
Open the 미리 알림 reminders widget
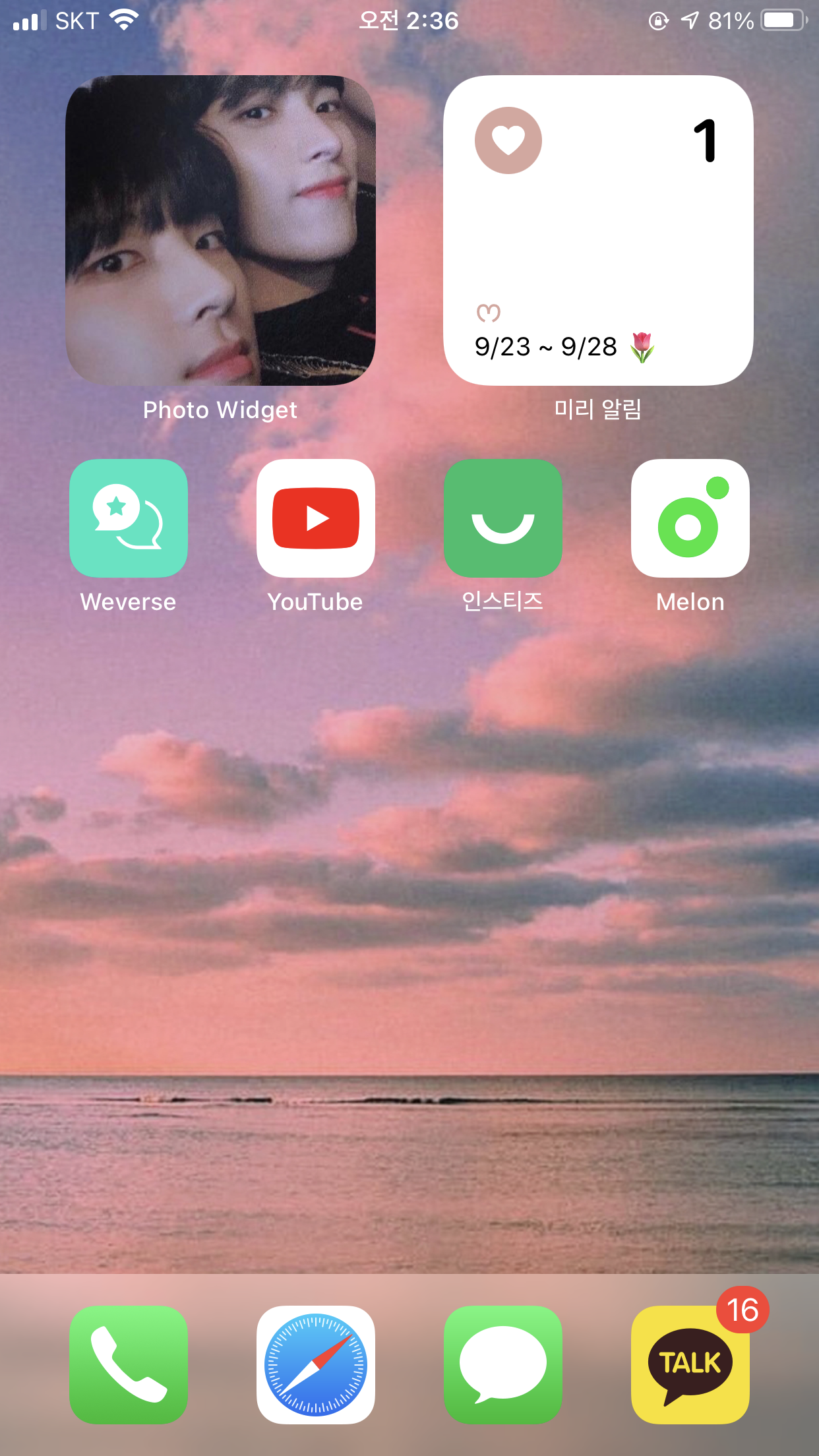point(598,230)
